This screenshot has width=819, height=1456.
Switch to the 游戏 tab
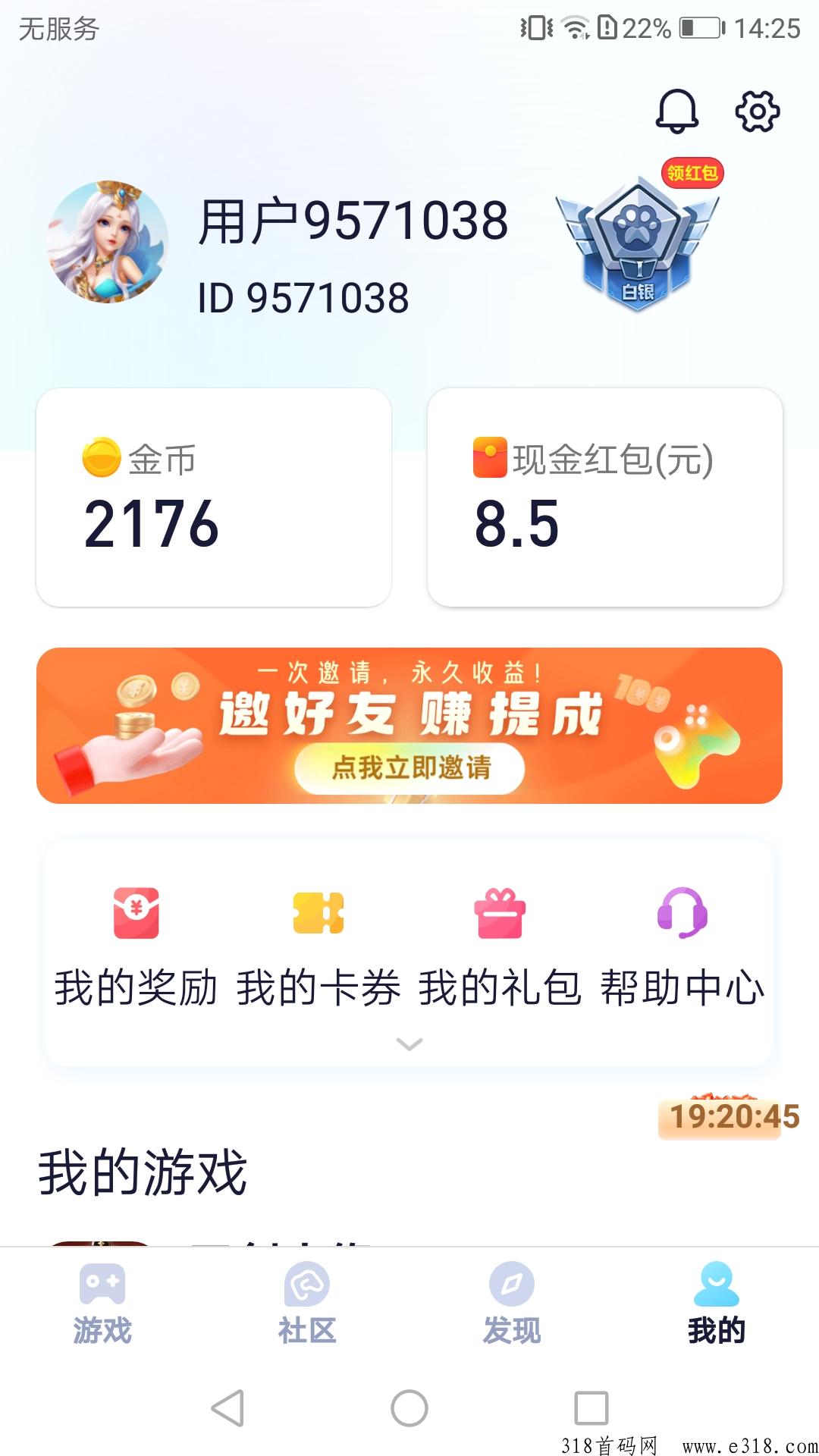click(102, 1304)
